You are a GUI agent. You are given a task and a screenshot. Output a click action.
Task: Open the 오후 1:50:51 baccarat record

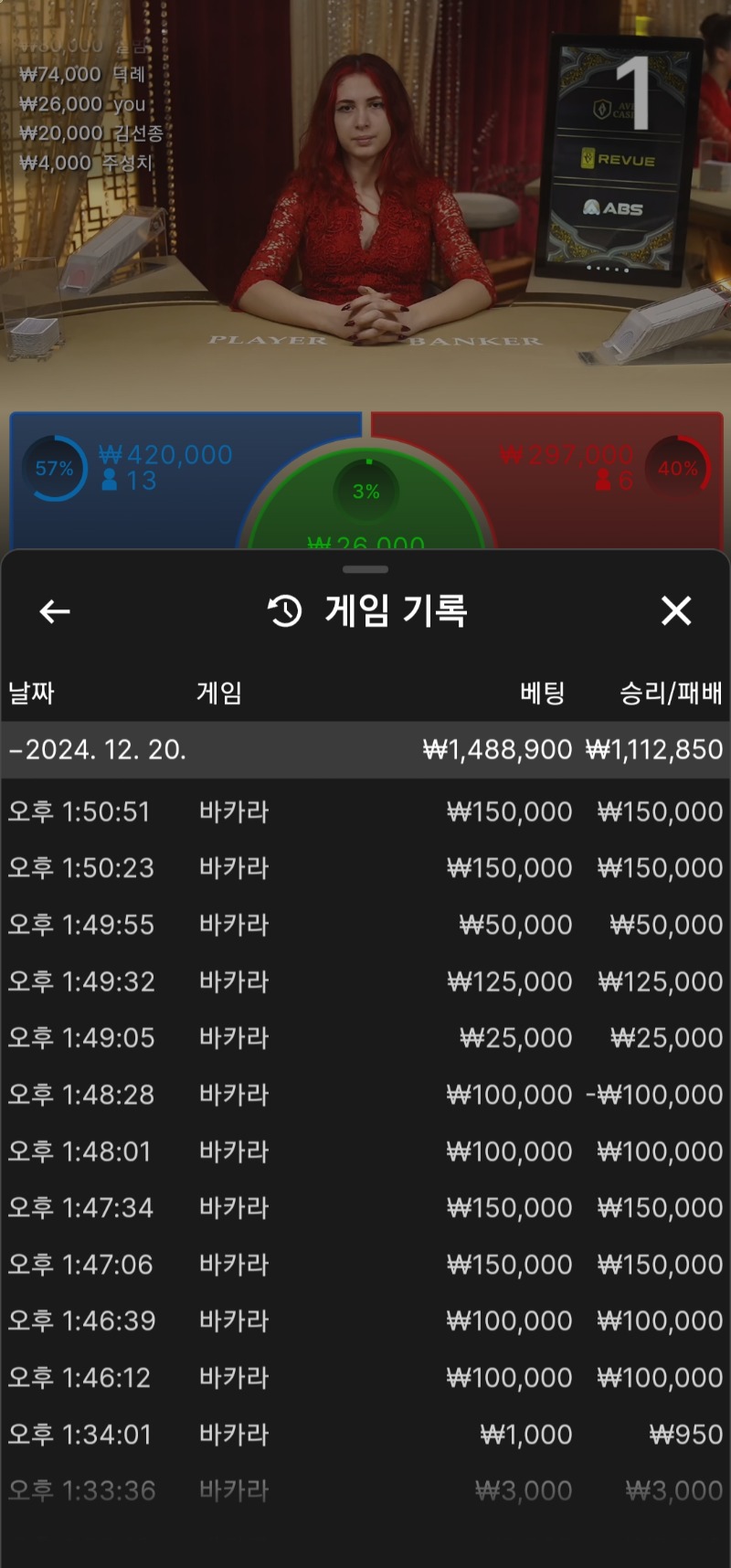tap(365, 811)
